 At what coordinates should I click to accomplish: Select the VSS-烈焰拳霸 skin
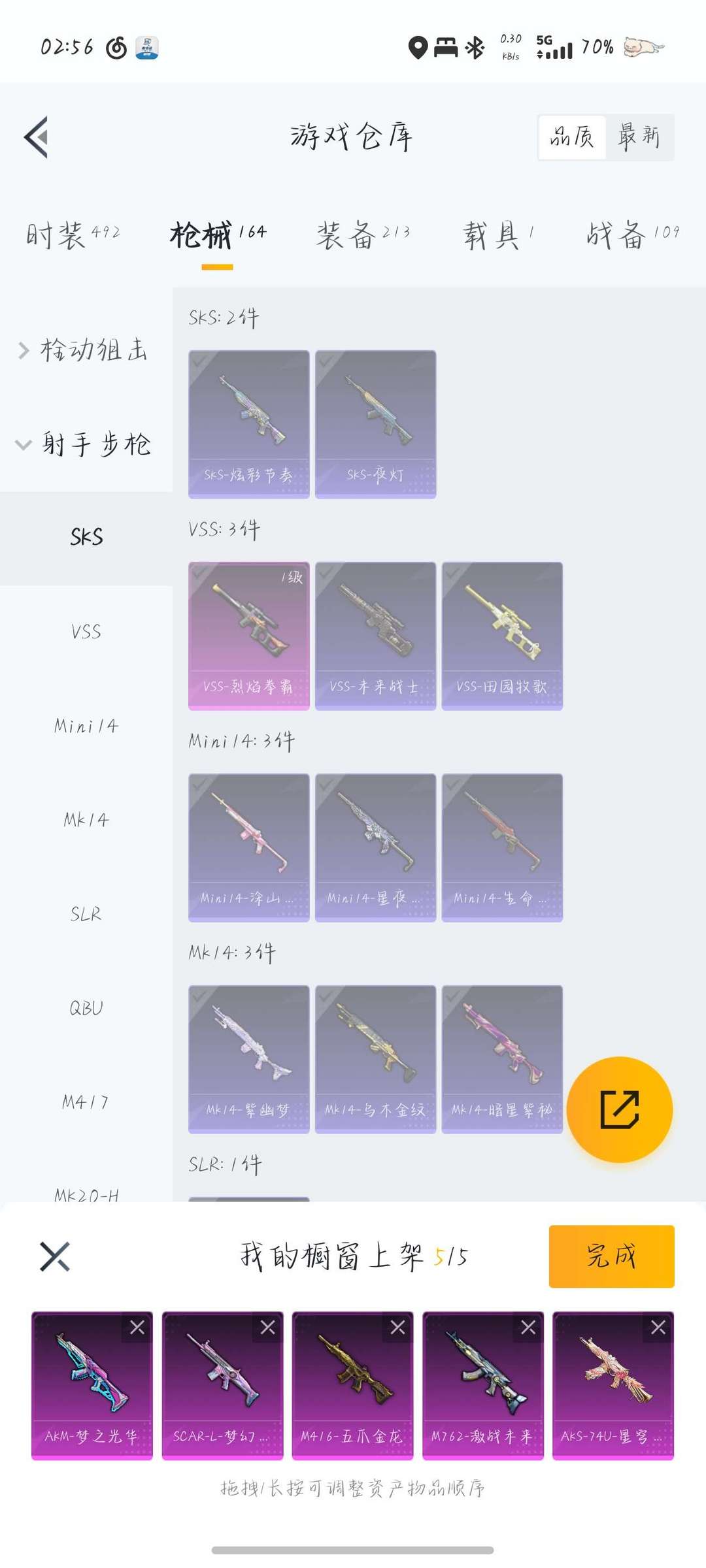(248, 636)
